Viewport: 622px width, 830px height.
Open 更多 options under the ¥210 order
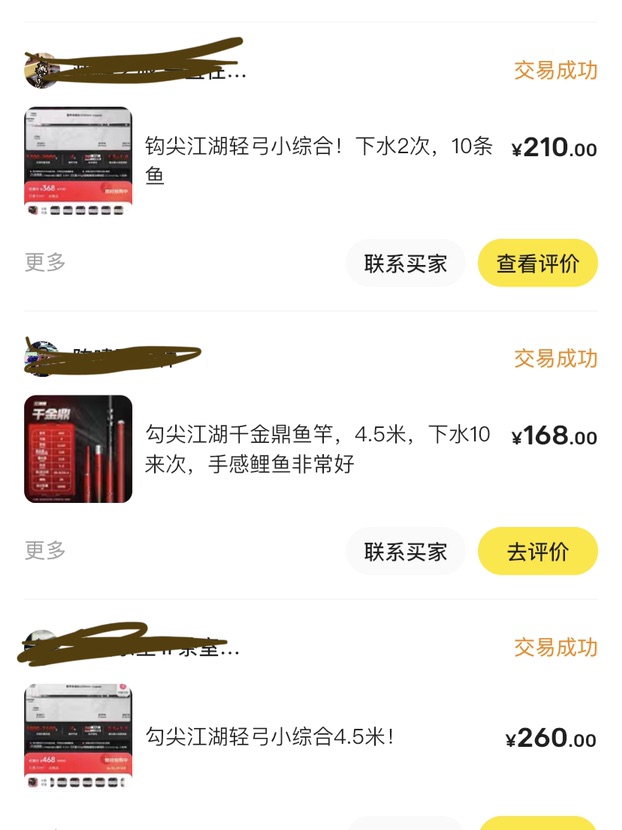45,262
